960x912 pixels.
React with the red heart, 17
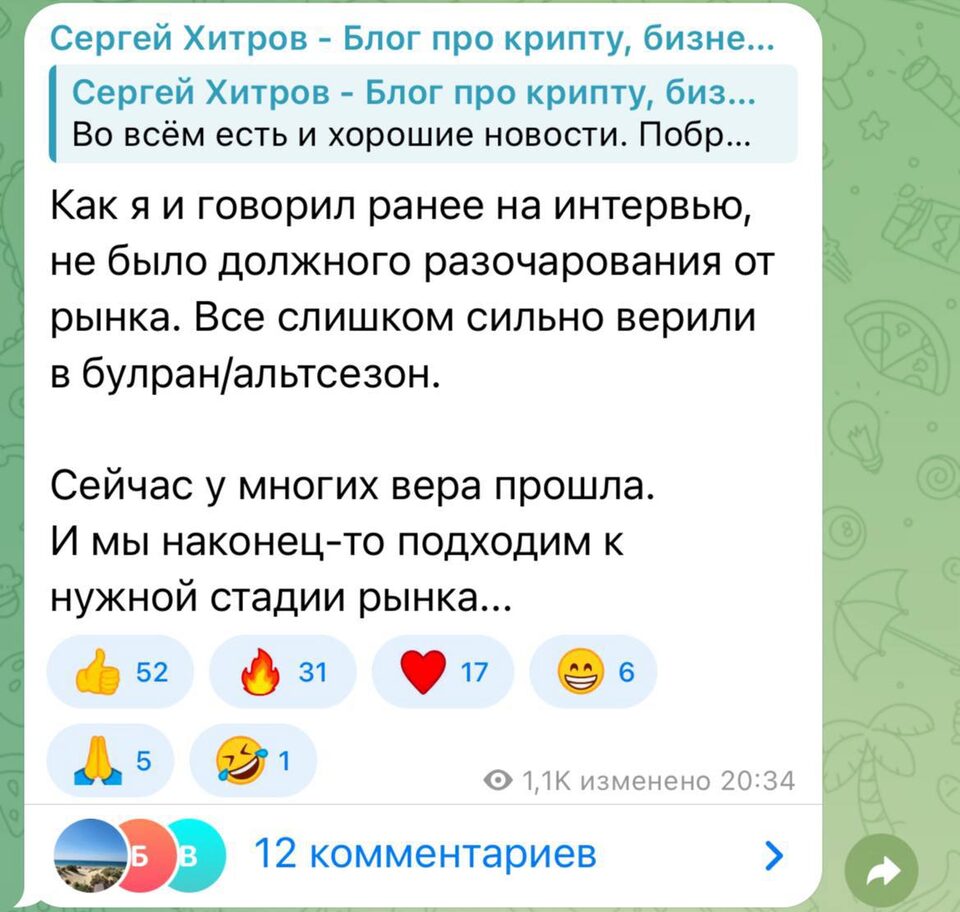tap(442, 672)
